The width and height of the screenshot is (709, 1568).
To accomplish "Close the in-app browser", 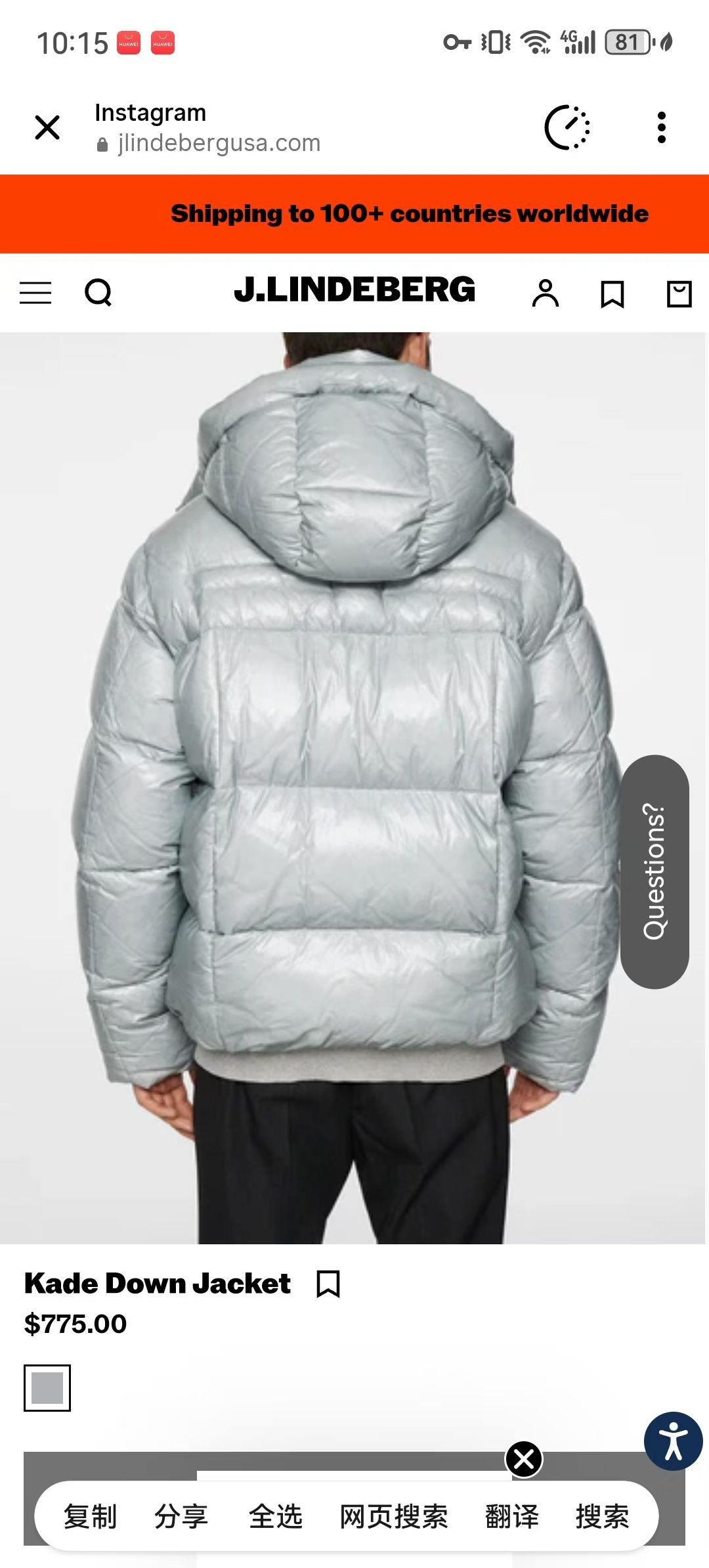I will coord(47,127).
